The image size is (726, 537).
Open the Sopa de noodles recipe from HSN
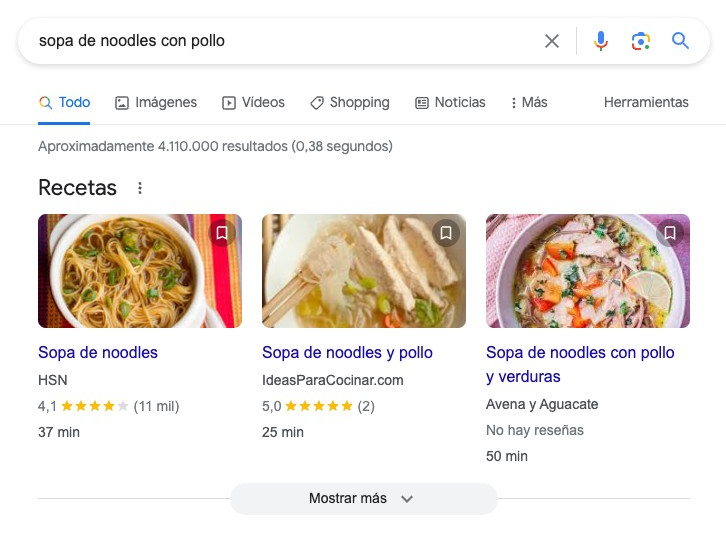coord(98,352)
